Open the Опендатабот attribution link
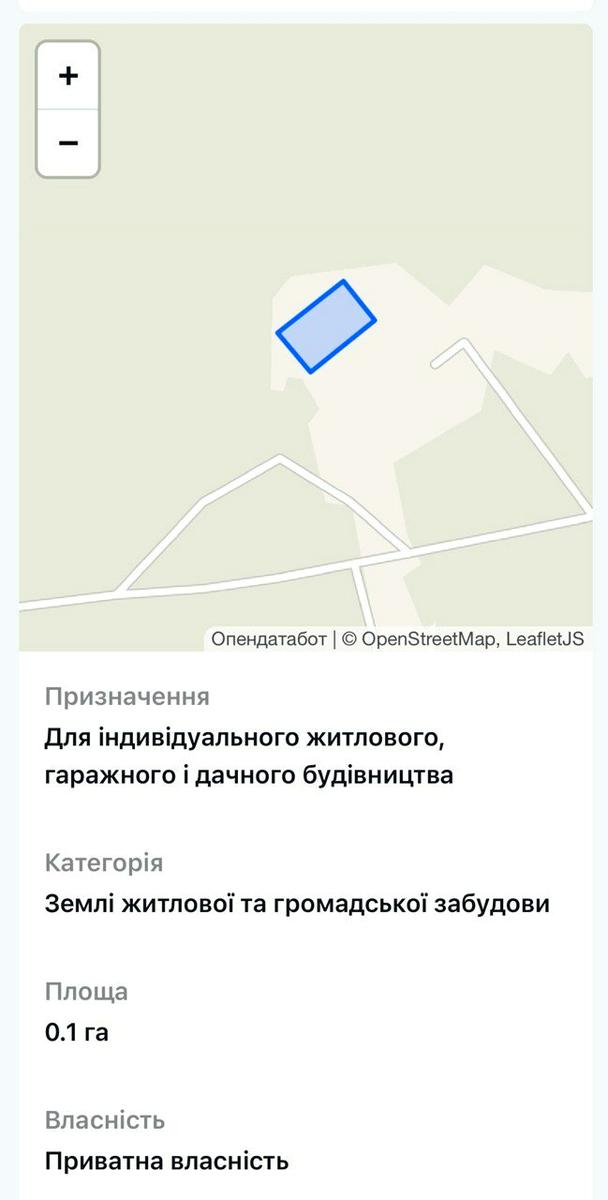The width and height of the screenshot is (608, 1200). click(x=269, y=639)
